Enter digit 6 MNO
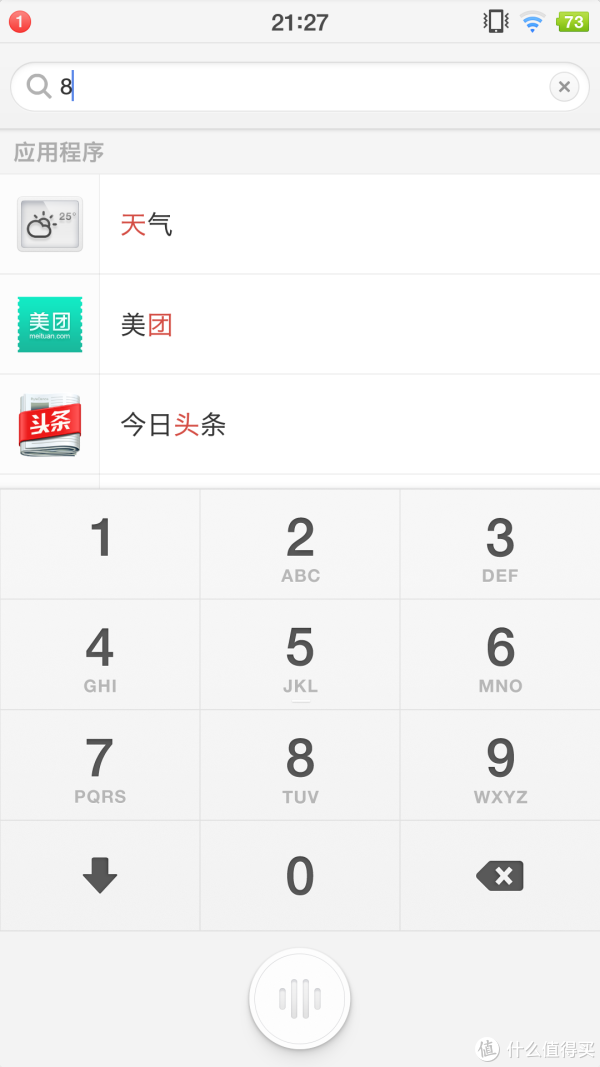Image resolution: width=600 pixels, height=1067 pixels. 500,655
